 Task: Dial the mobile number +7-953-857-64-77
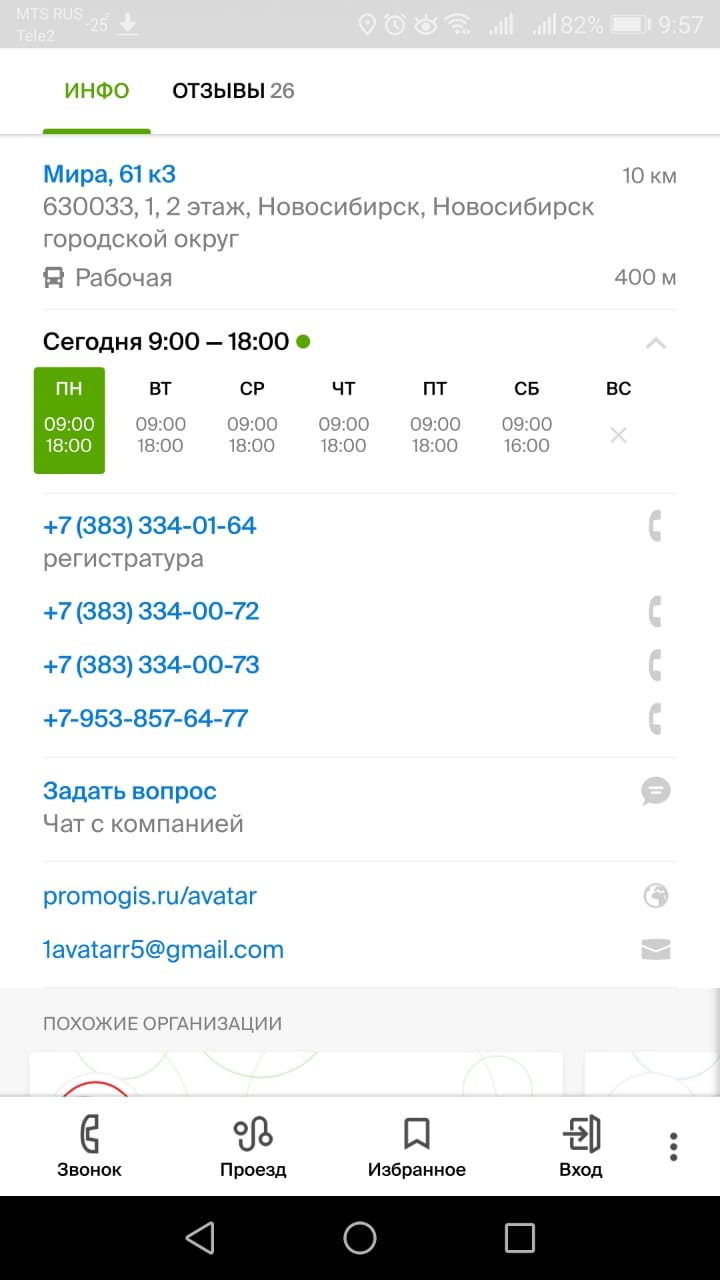(x=146, y=719)
